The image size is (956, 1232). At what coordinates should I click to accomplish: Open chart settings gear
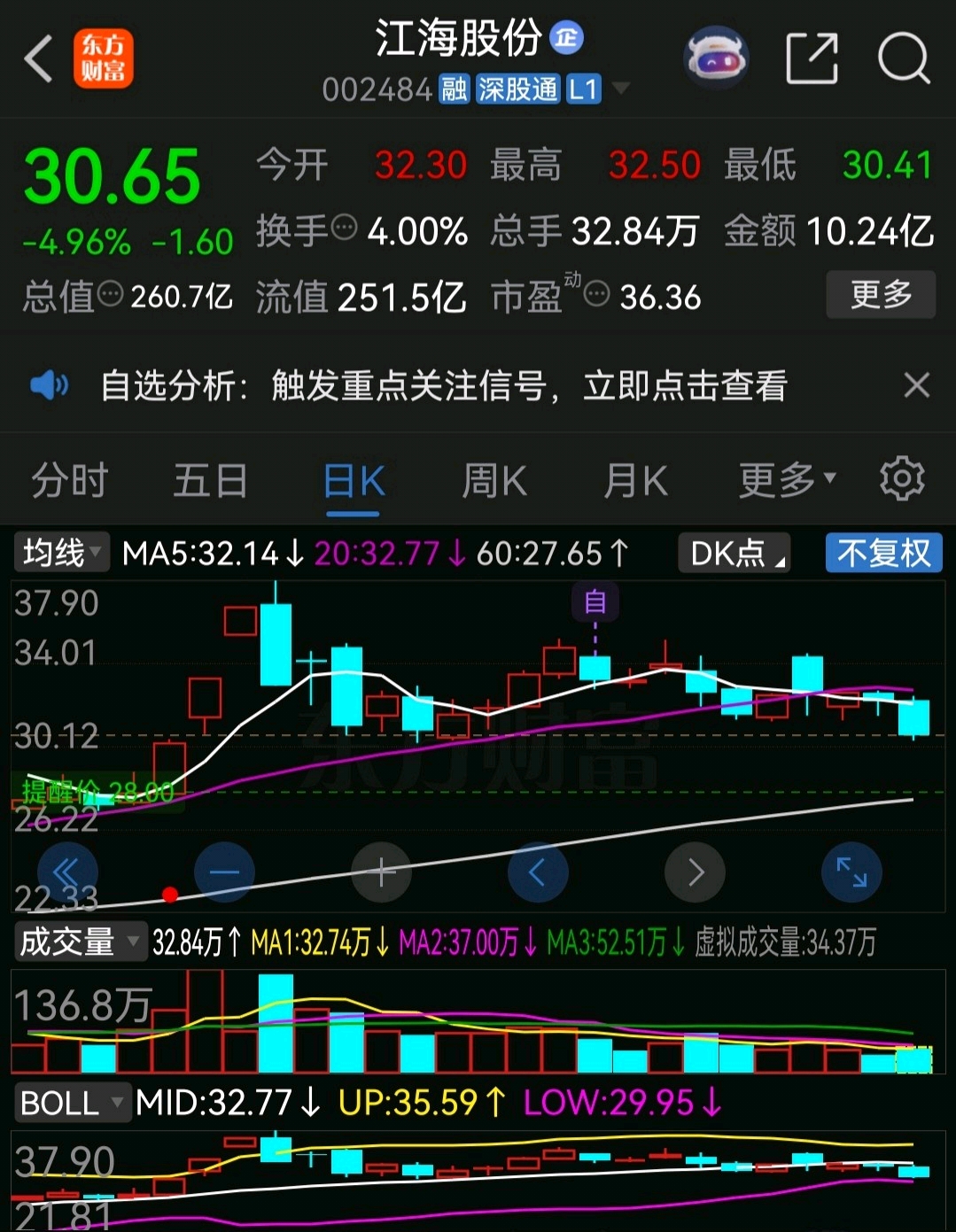(901, 479)
